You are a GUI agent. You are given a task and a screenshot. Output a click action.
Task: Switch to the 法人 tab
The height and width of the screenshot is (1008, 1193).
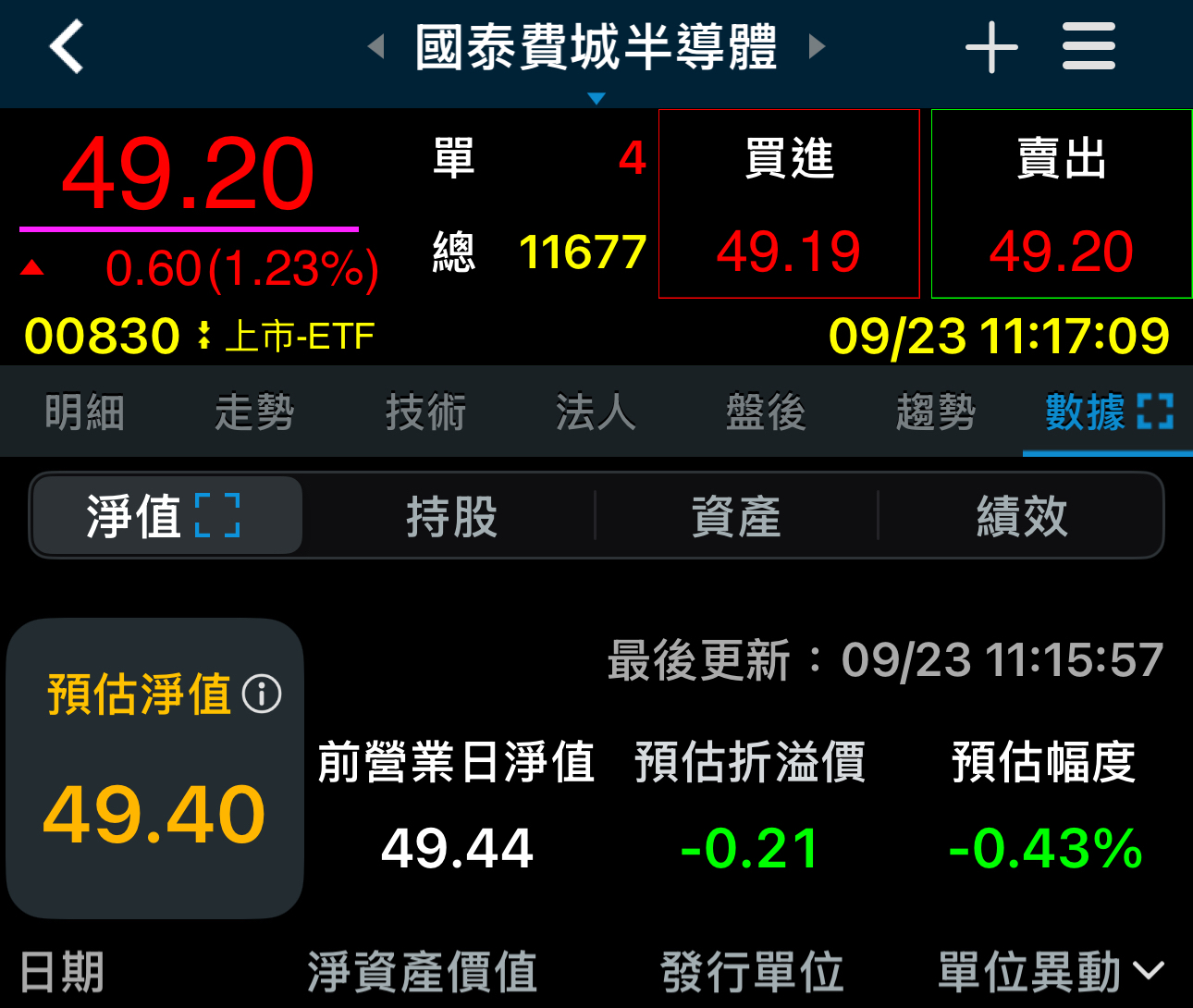point(596,412)
